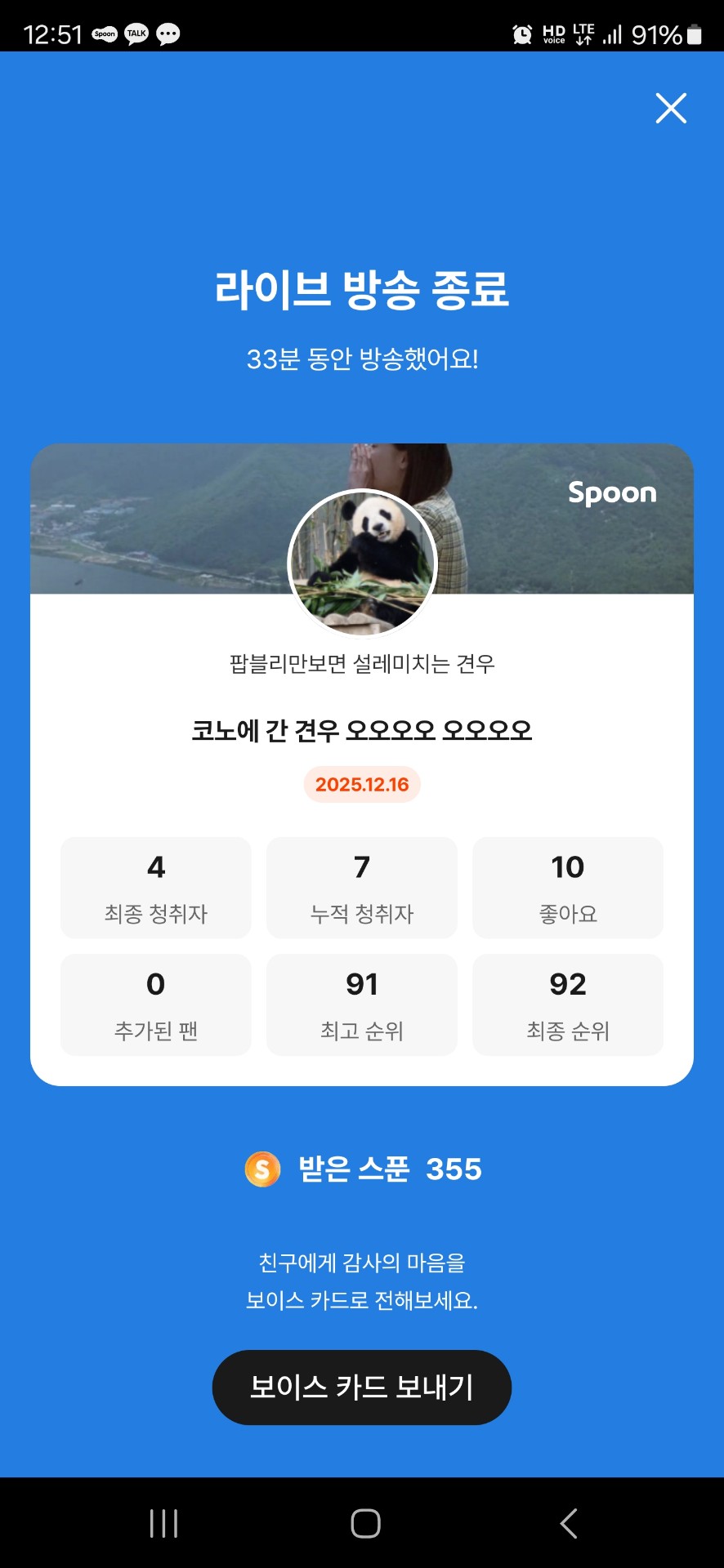Open recent apps from navigation bar
724x1568 pixels.
163,1523
